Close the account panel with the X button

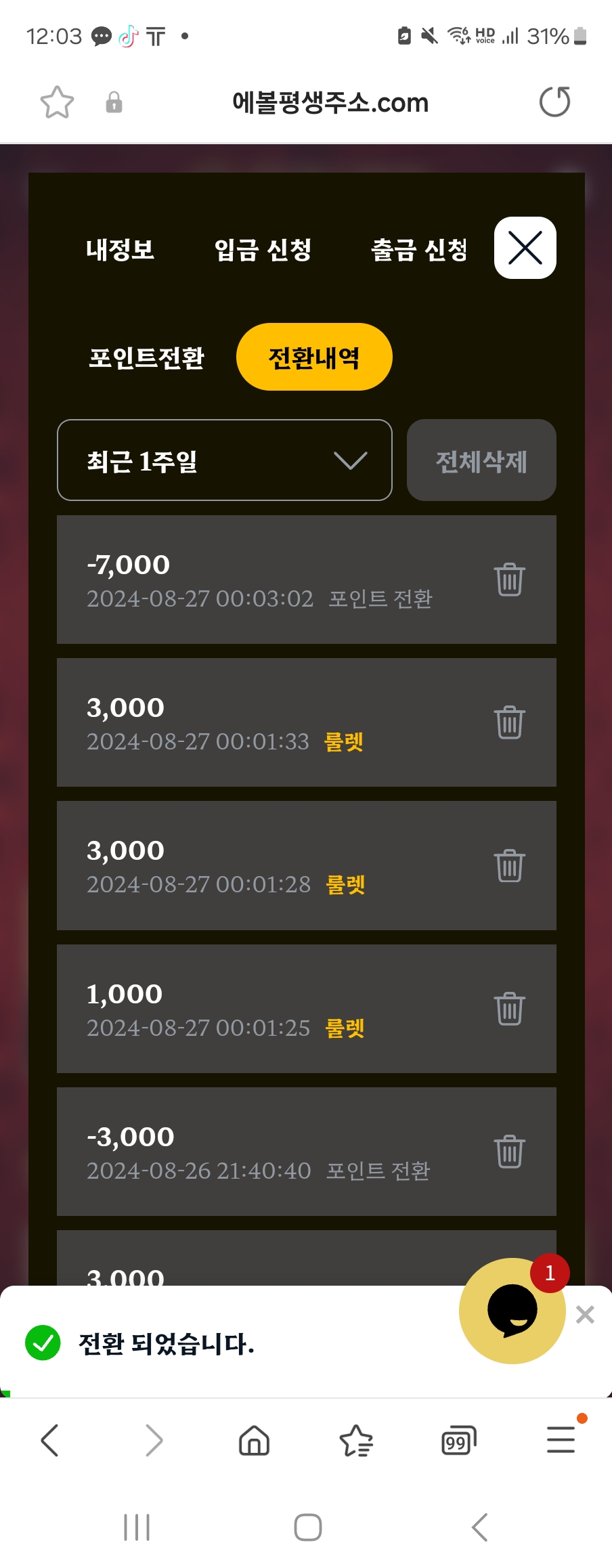coord(525,248)
